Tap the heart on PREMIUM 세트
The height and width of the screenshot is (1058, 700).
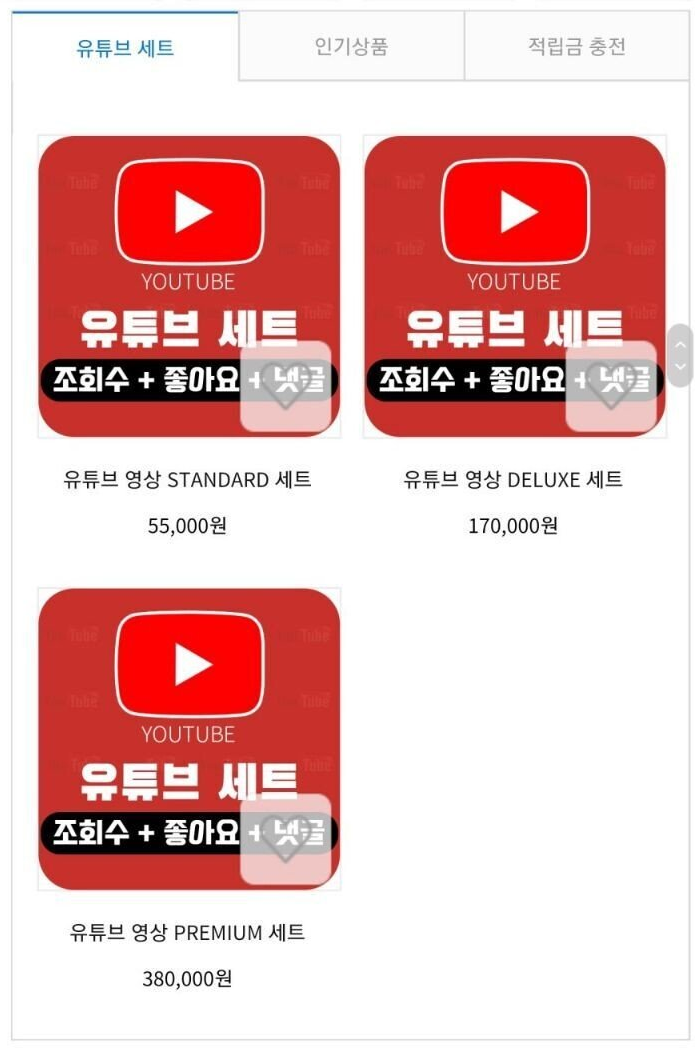286,839
